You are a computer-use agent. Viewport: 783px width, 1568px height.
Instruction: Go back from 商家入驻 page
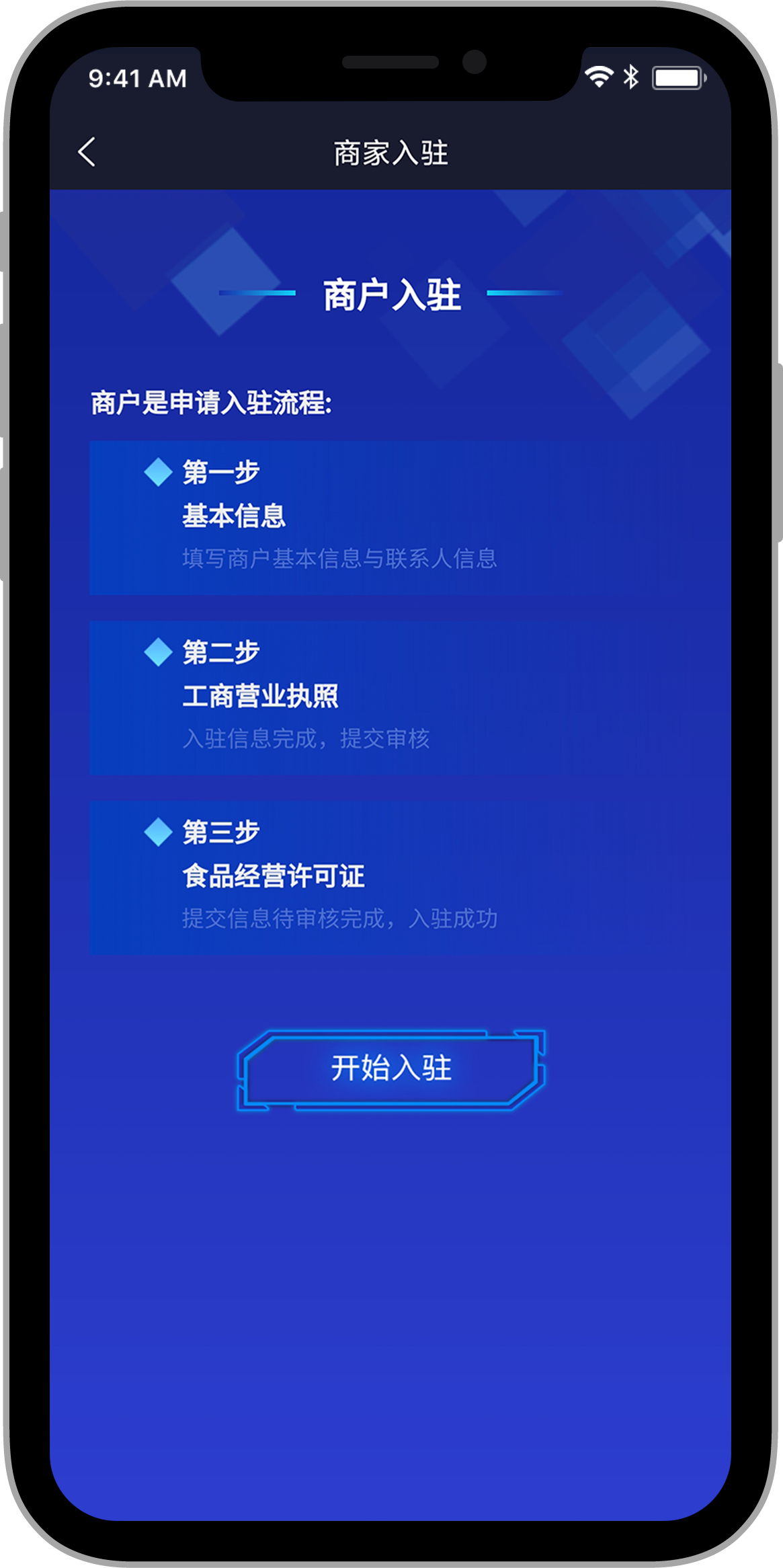click(x=87, y=152)
